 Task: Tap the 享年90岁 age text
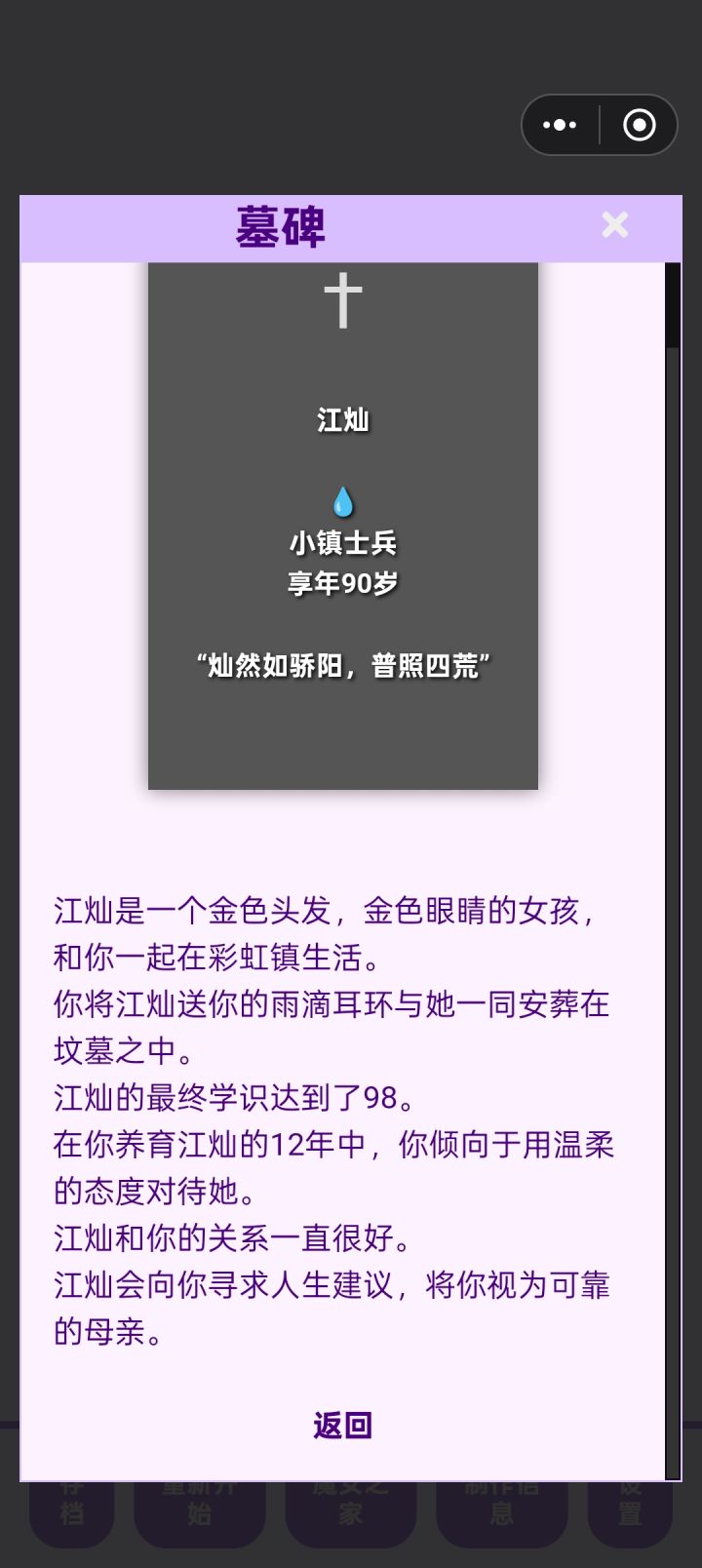[342, 581]
